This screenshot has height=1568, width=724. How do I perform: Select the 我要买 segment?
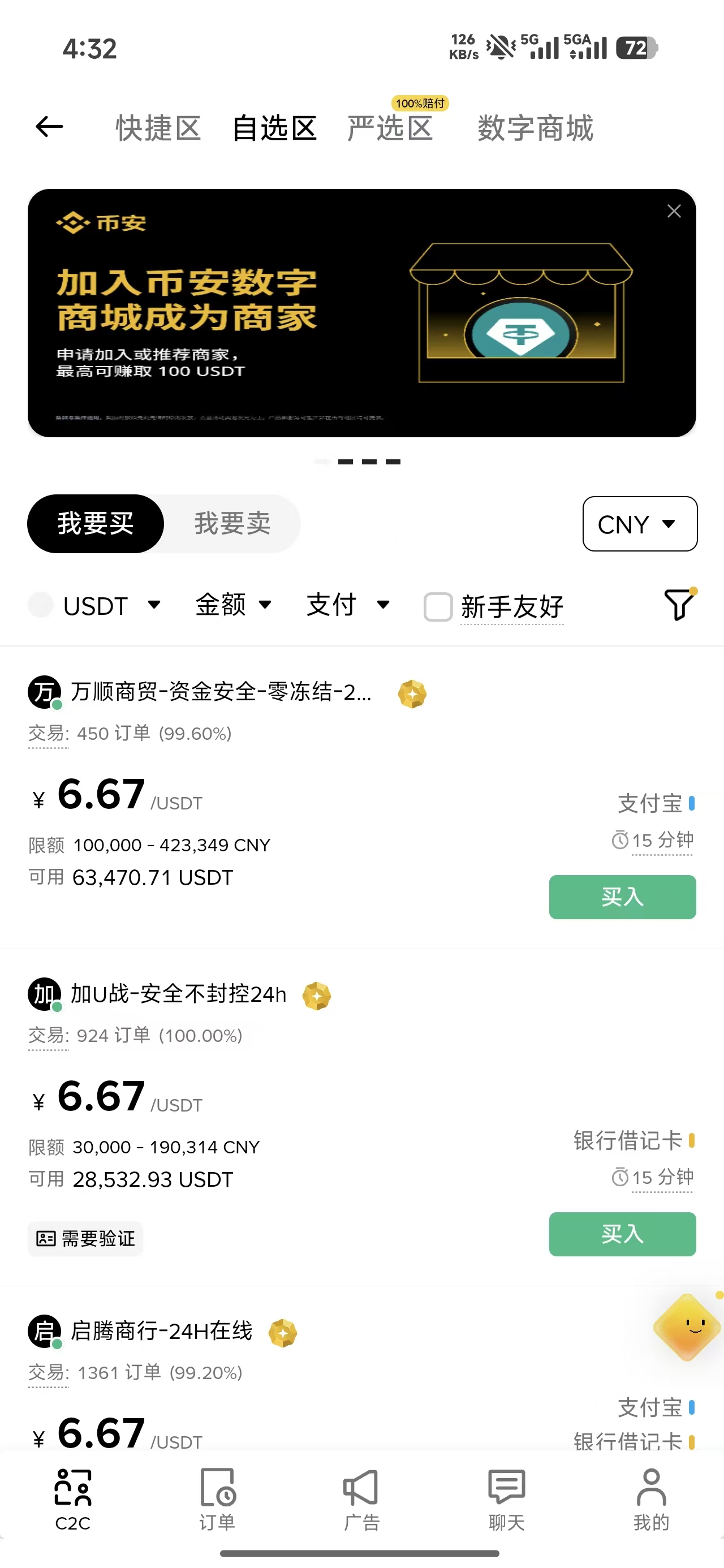pos(96,523)
